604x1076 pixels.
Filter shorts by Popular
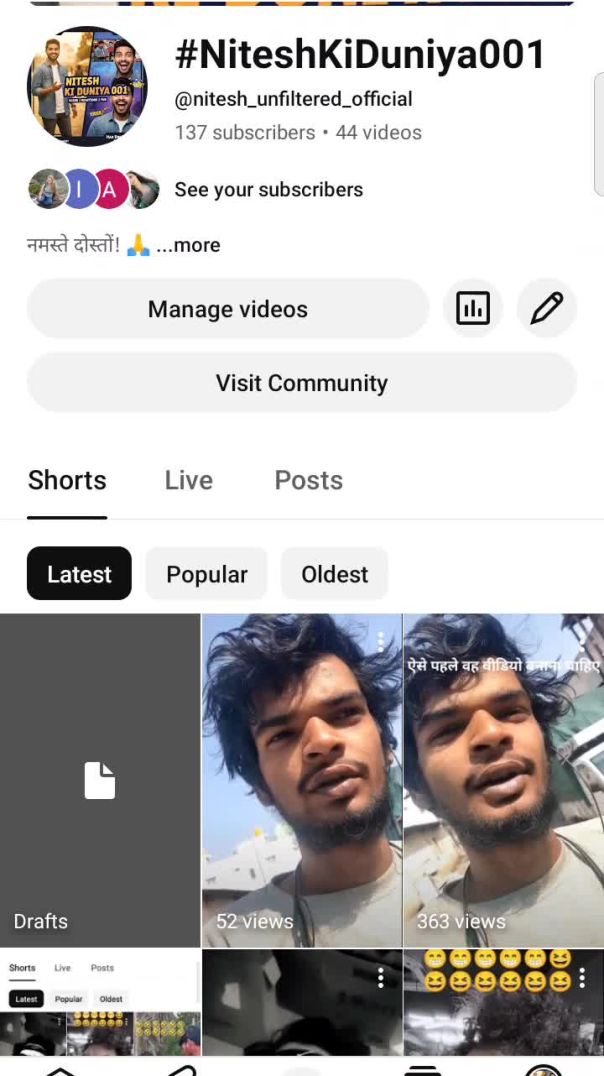pyautogui.click(x=206, y=574)
